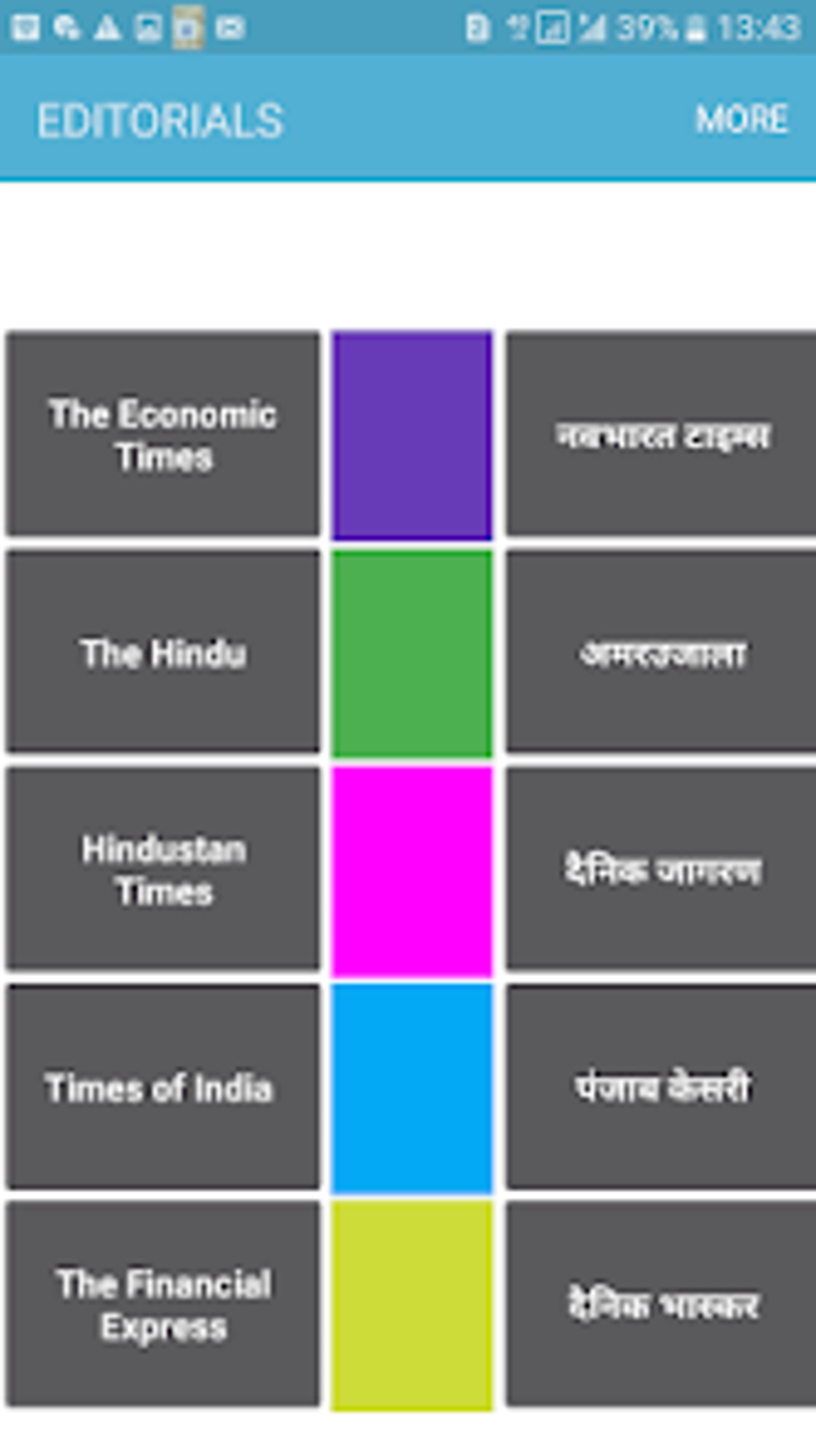Tap the purple color block beside Economic Times
Viewport: 816px width, 1456px height.
413,435
